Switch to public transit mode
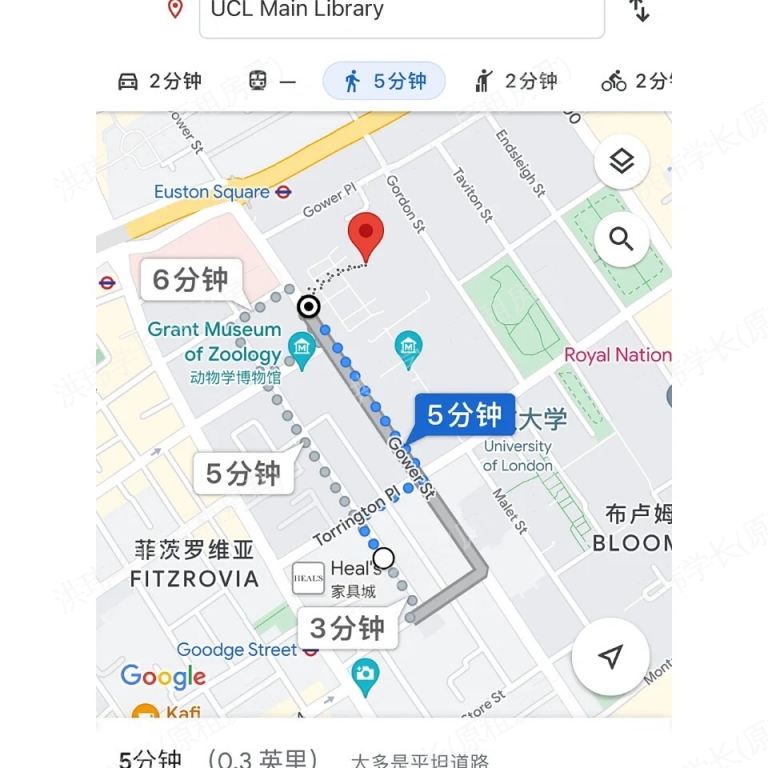Image resolution: width=768 pixels, height=768 pixels. [272, 81]
